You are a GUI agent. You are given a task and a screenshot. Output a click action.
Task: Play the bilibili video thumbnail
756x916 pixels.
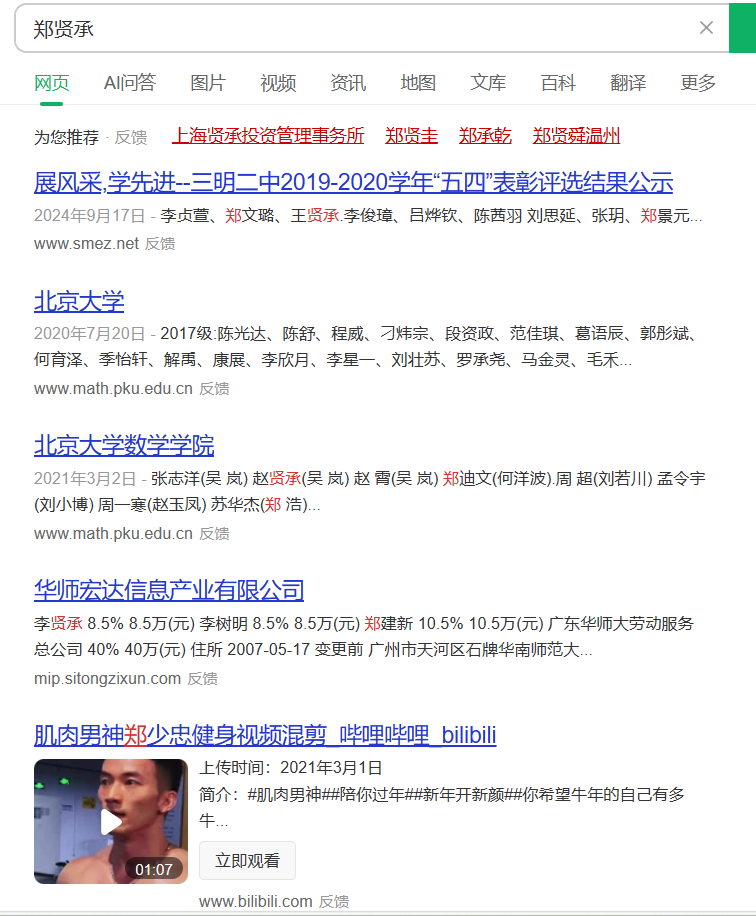click(x=110, y=821)
